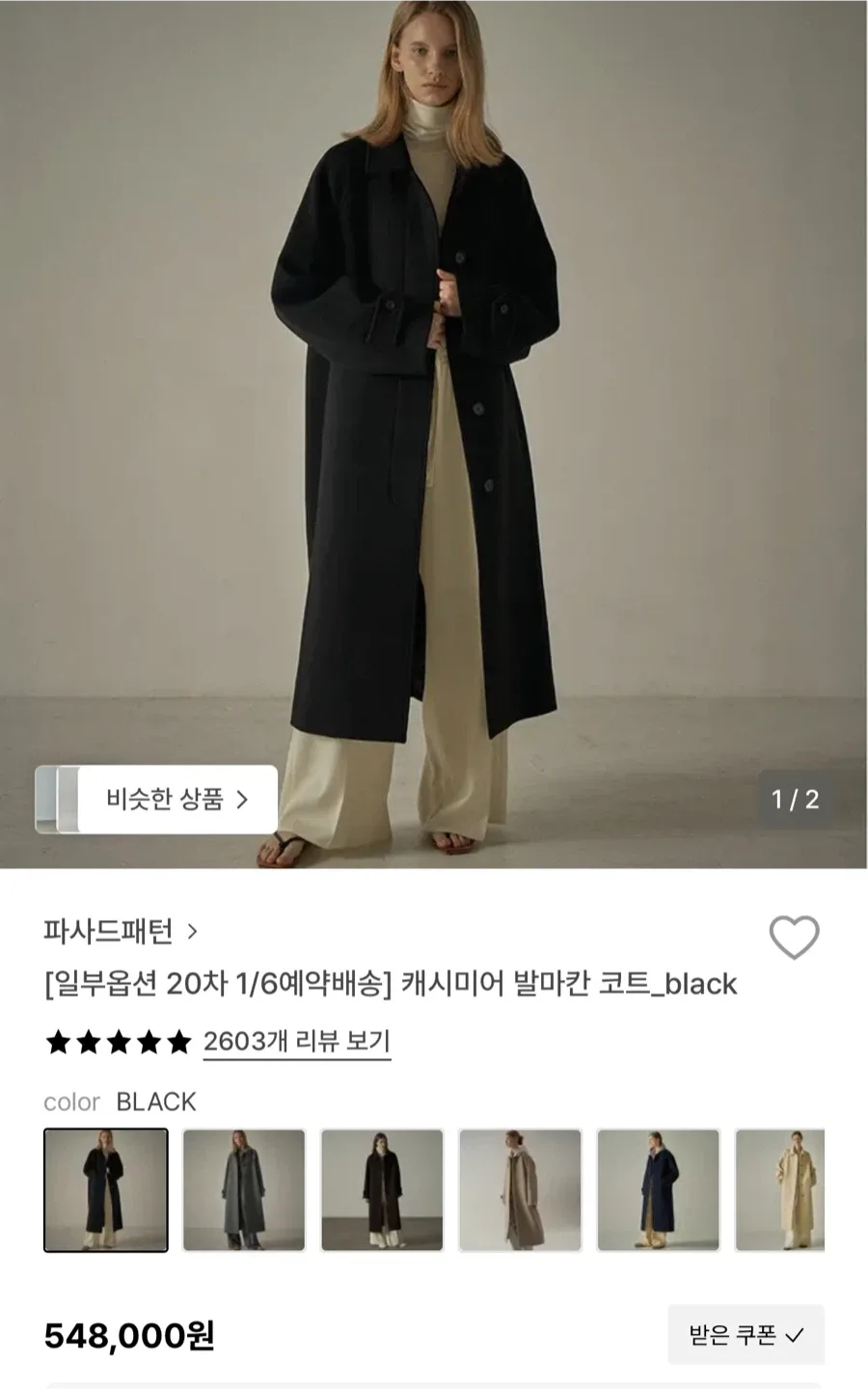
Task: Select the gray coat color thumbnail
Action: [x=244, y=1190]
